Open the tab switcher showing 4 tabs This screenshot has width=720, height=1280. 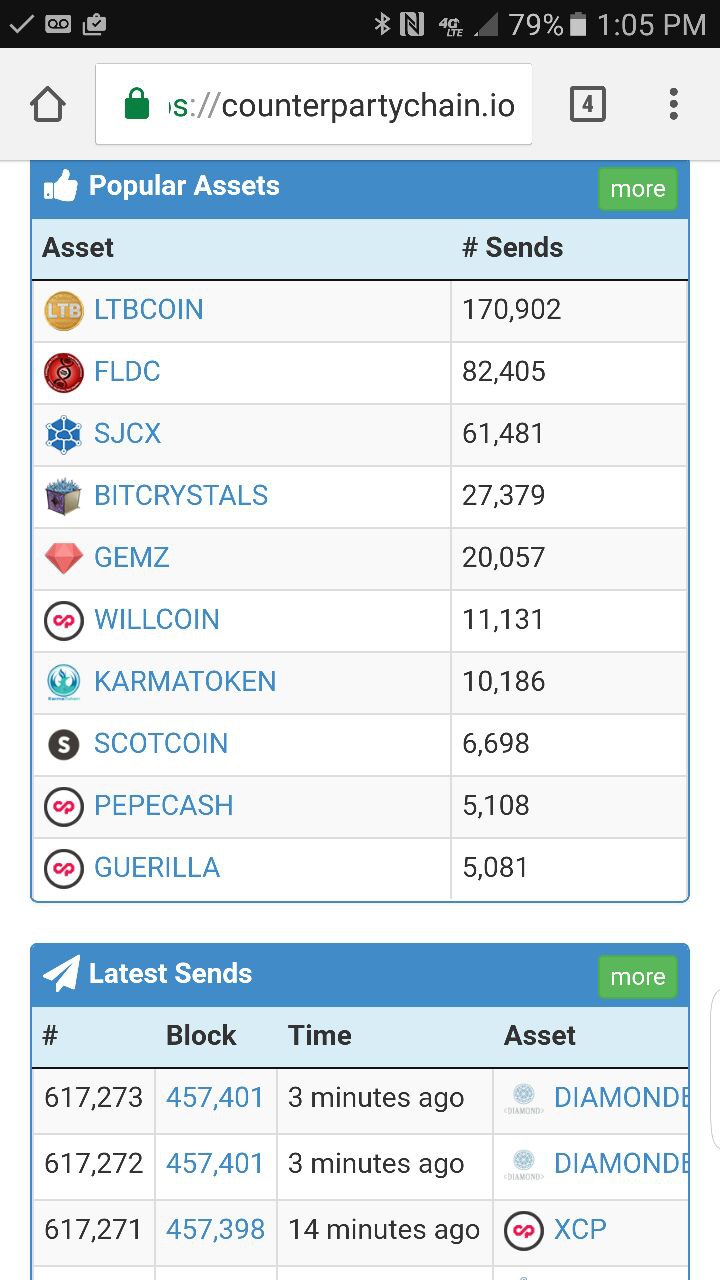(587, 104)
